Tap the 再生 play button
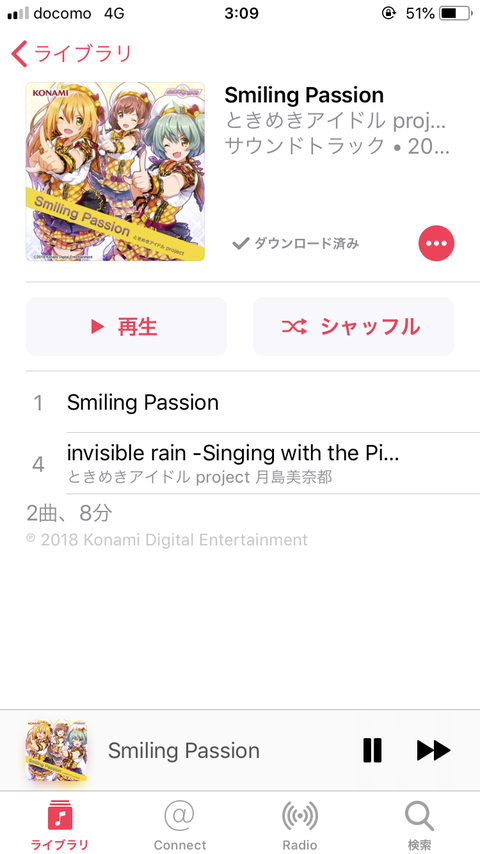The height and width of the screenshot is (854, 480). tap(126, 326)
